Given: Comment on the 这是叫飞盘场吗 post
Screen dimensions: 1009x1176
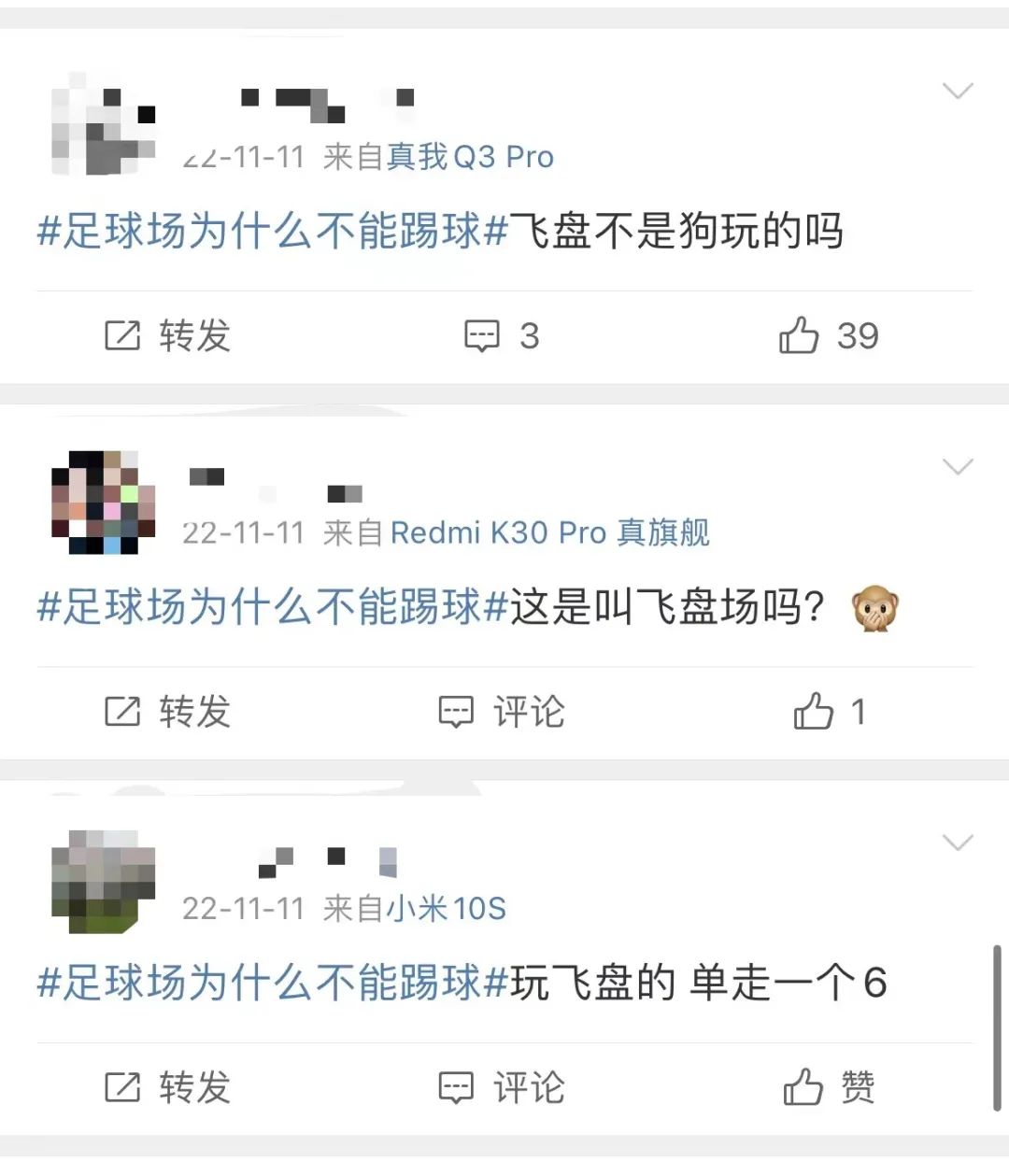Looking at the screenshot, I should click(502, 712).
